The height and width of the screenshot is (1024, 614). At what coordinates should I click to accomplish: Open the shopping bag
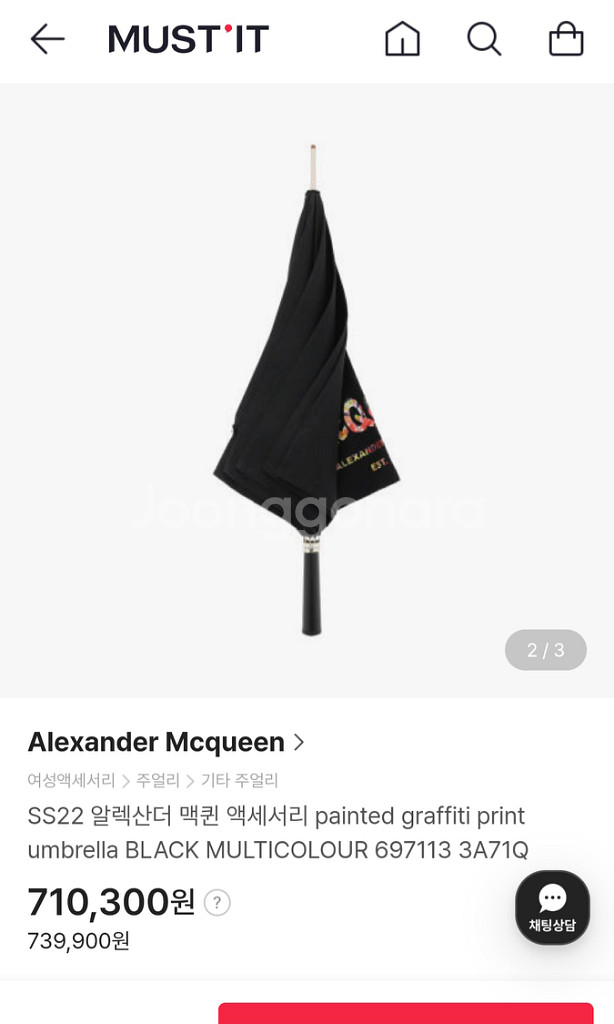(x=566, y=39)
